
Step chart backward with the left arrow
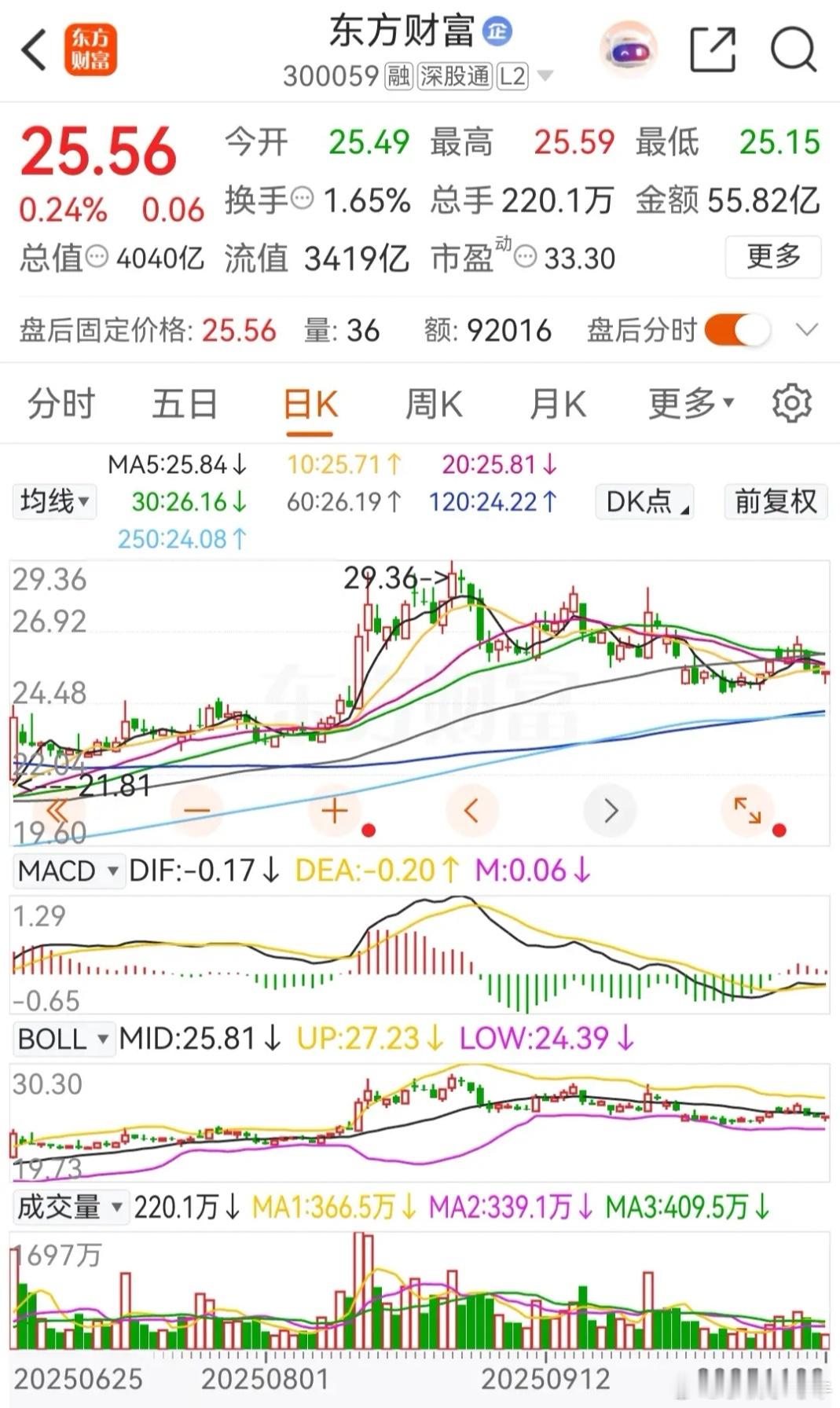pyautogui.click(x=471, y=810)
